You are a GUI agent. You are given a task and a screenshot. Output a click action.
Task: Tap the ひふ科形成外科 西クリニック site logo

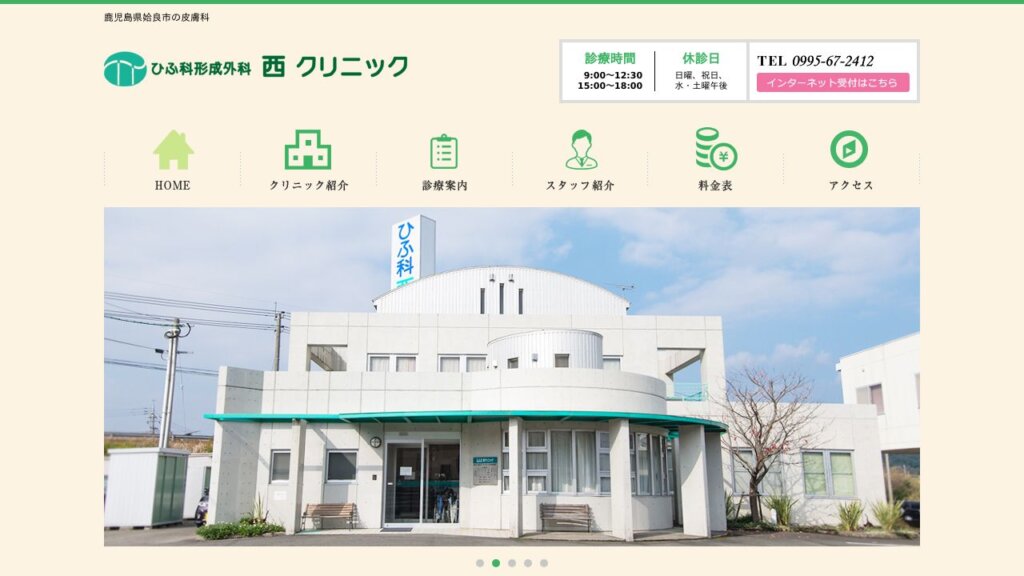256,68
